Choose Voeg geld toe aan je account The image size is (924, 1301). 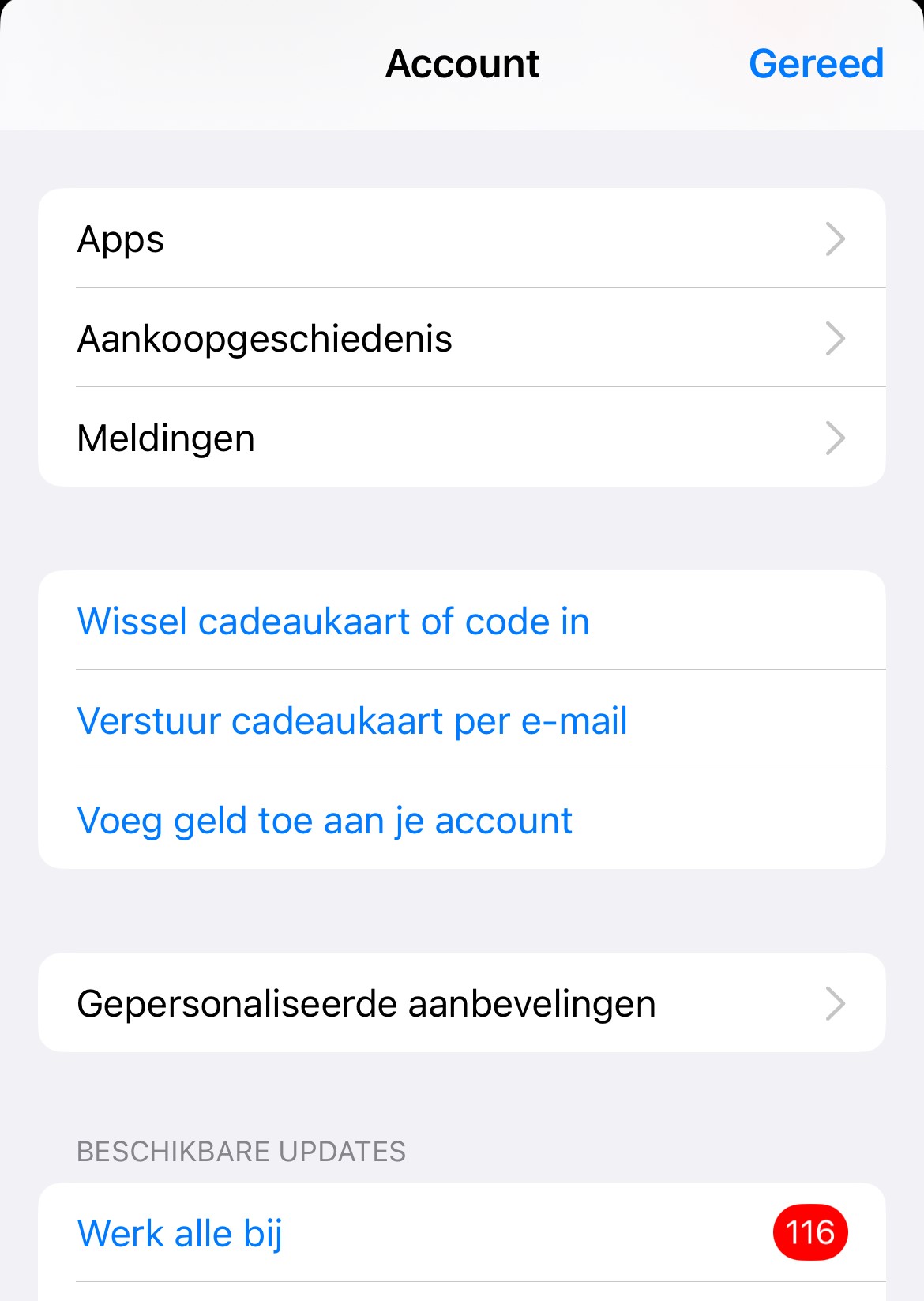[325, 821]
